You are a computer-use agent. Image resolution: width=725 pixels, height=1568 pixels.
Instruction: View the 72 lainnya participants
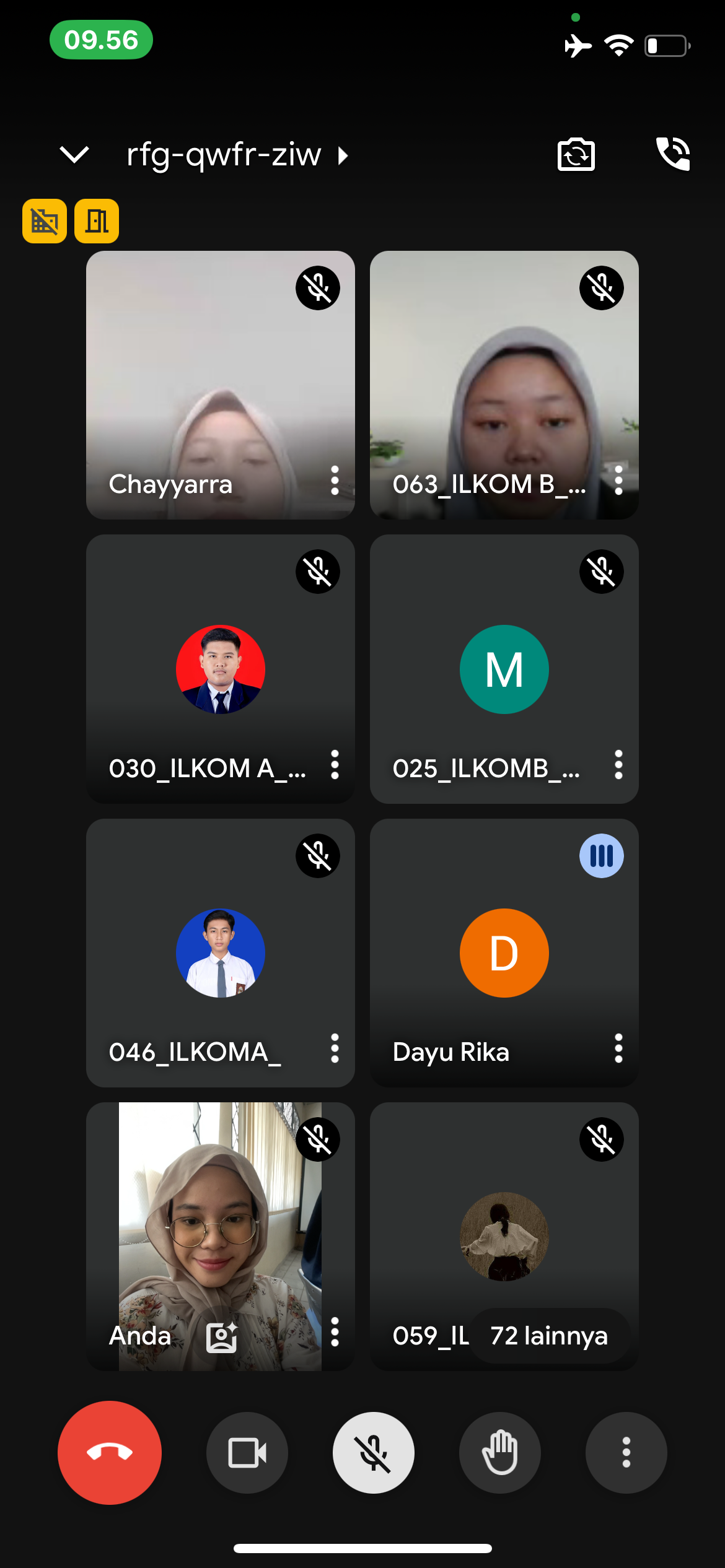point(549,1336)
